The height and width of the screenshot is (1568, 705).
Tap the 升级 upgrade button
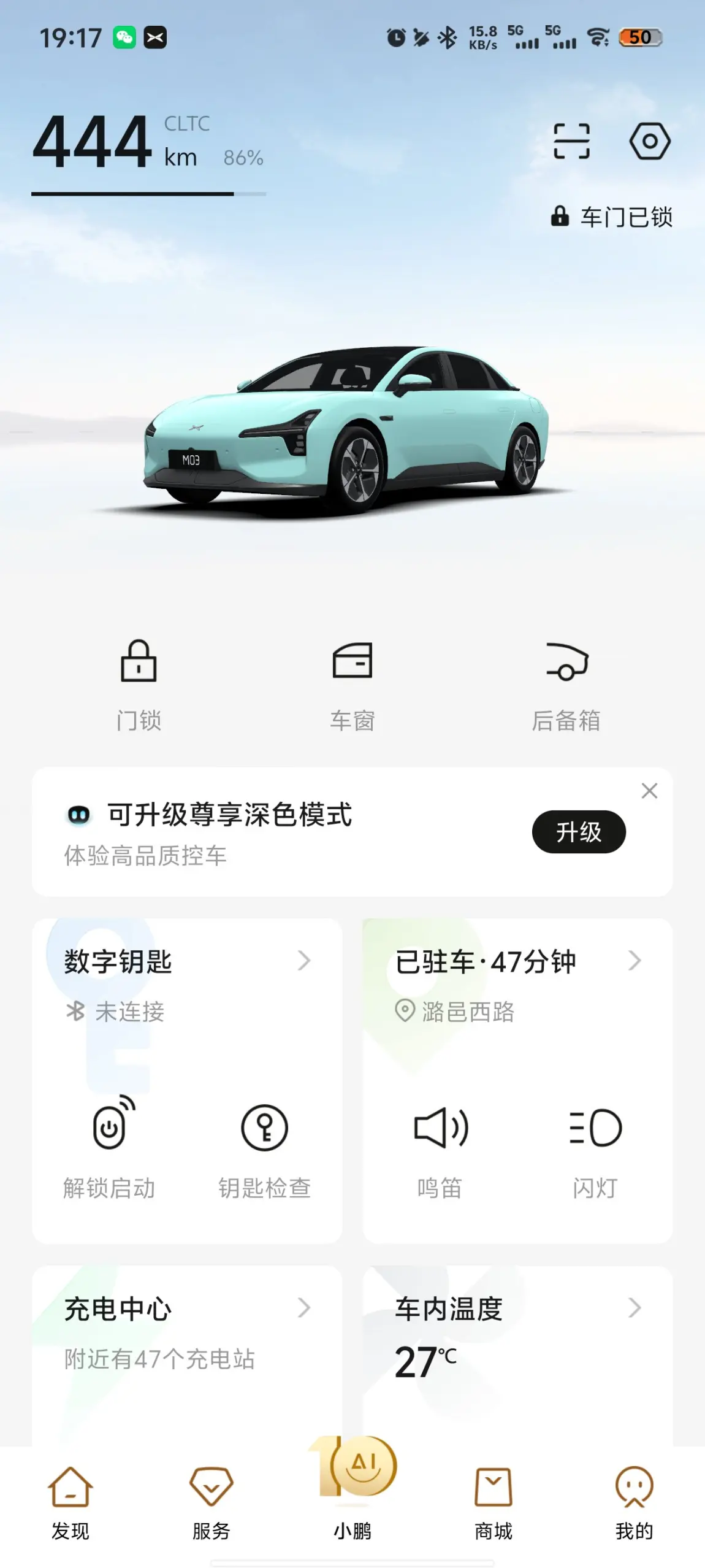[578, 832]
